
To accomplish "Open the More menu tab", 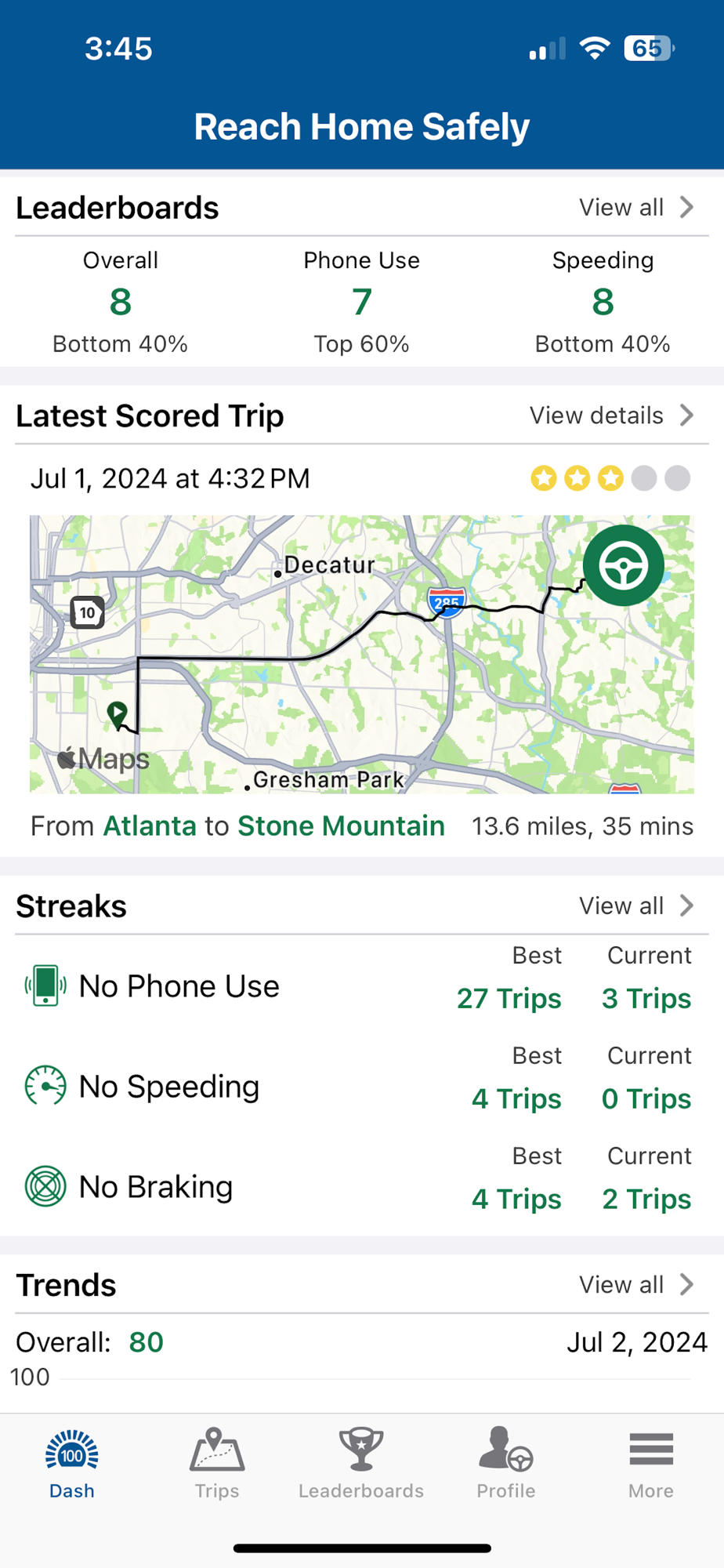I will point(651,1463).
